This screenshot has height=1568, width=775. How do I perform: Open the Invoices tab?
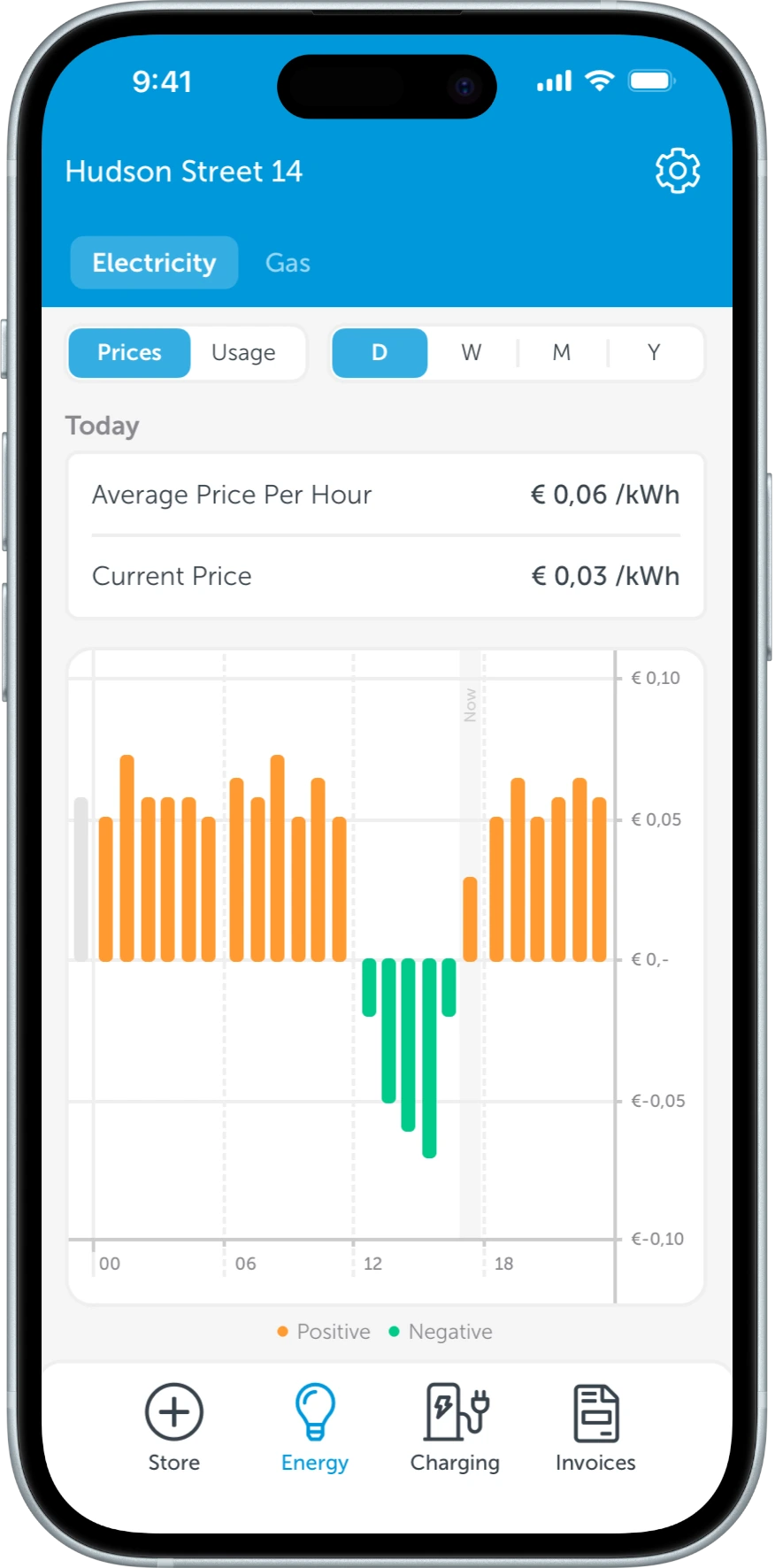[x=595, y=1426]
